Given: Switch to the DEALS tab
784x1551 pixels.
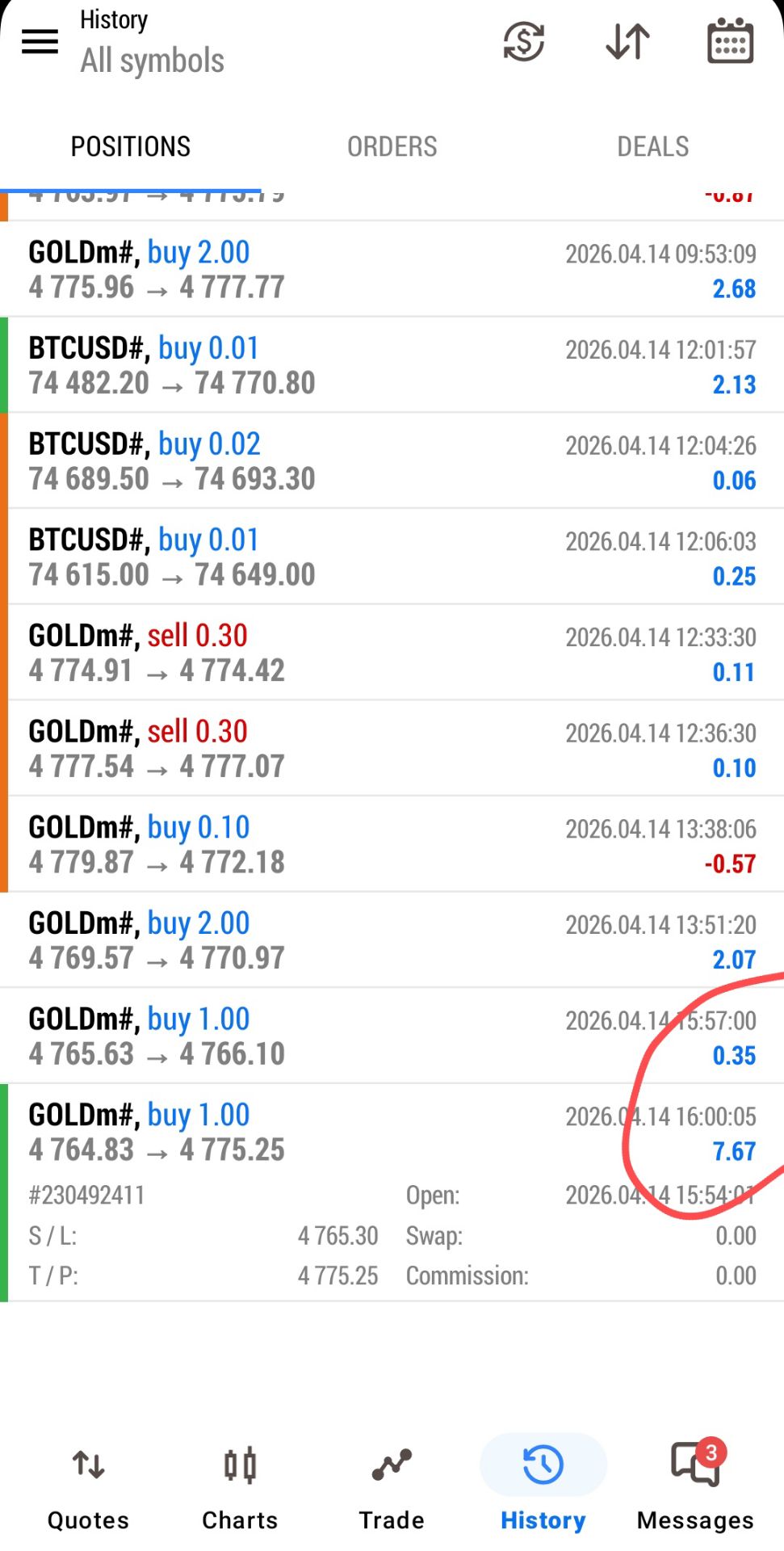Looking at the screenshot, I should (x=652, y=146).
